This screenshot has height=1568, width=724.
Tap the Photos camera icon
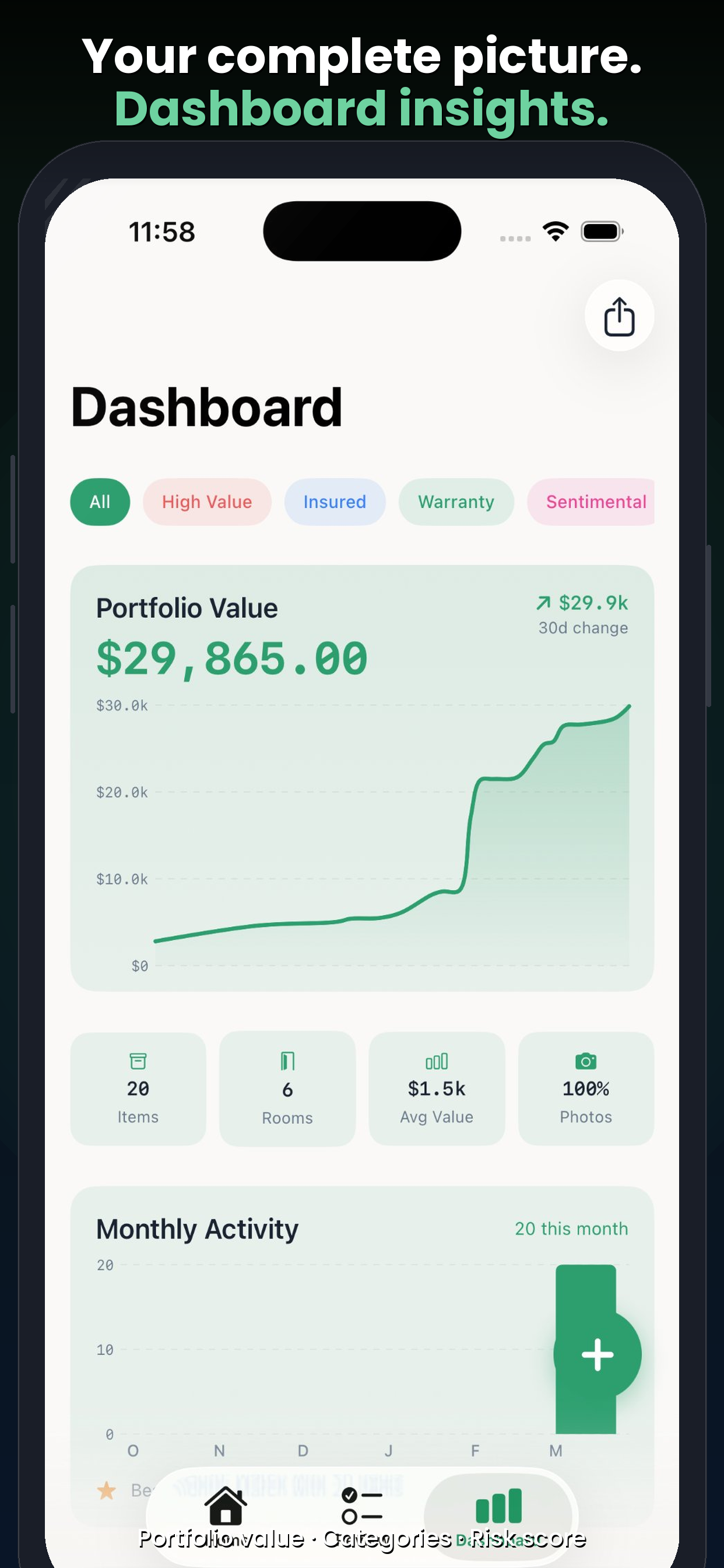pyautogui.click(x=586, y=1089)
